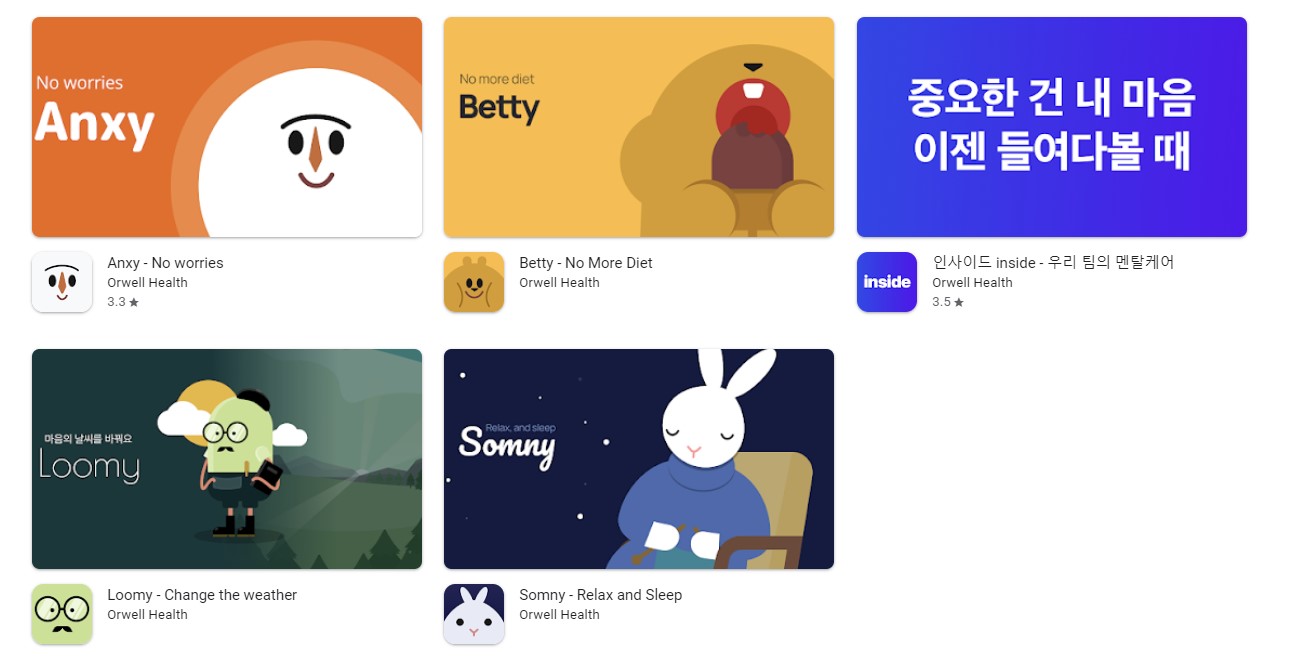The height and width of the screenshot is (662, 1307).
Task: Open the Anxy - No worries app card
Action: (226, 128)
